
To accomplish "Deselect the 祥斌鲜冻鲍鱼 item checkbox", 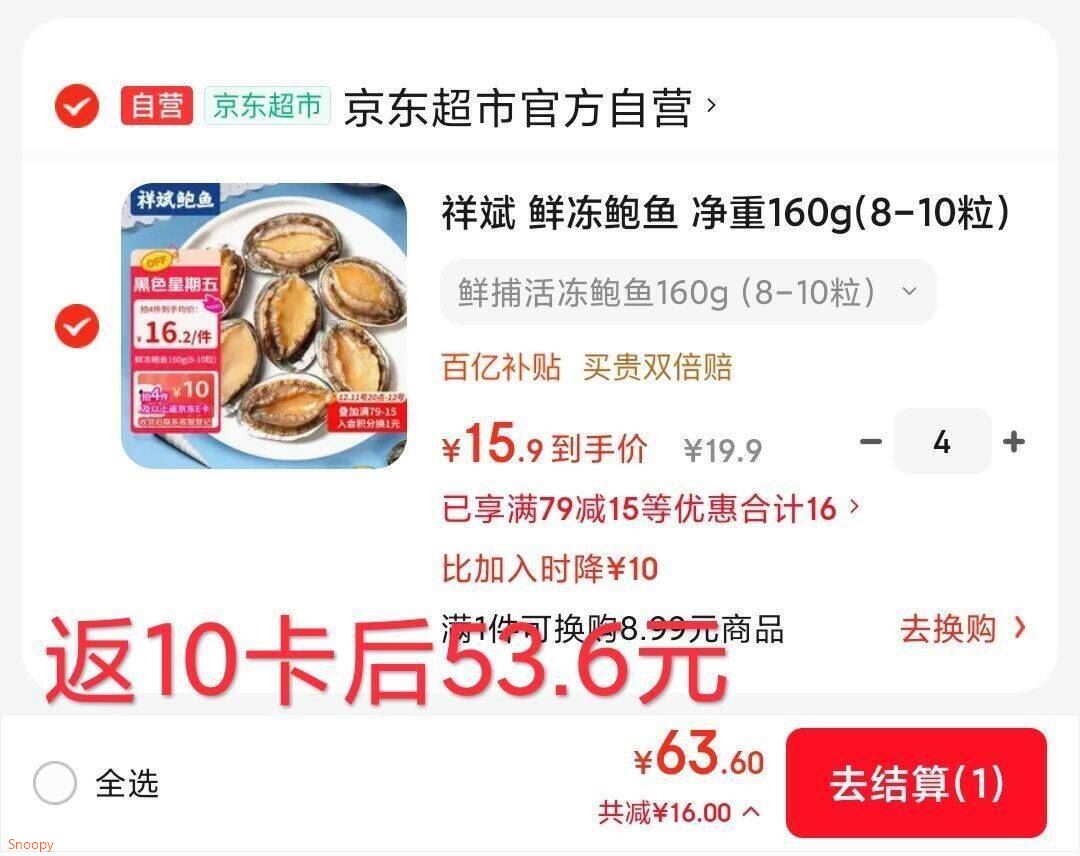I will [x=77, y=326].
